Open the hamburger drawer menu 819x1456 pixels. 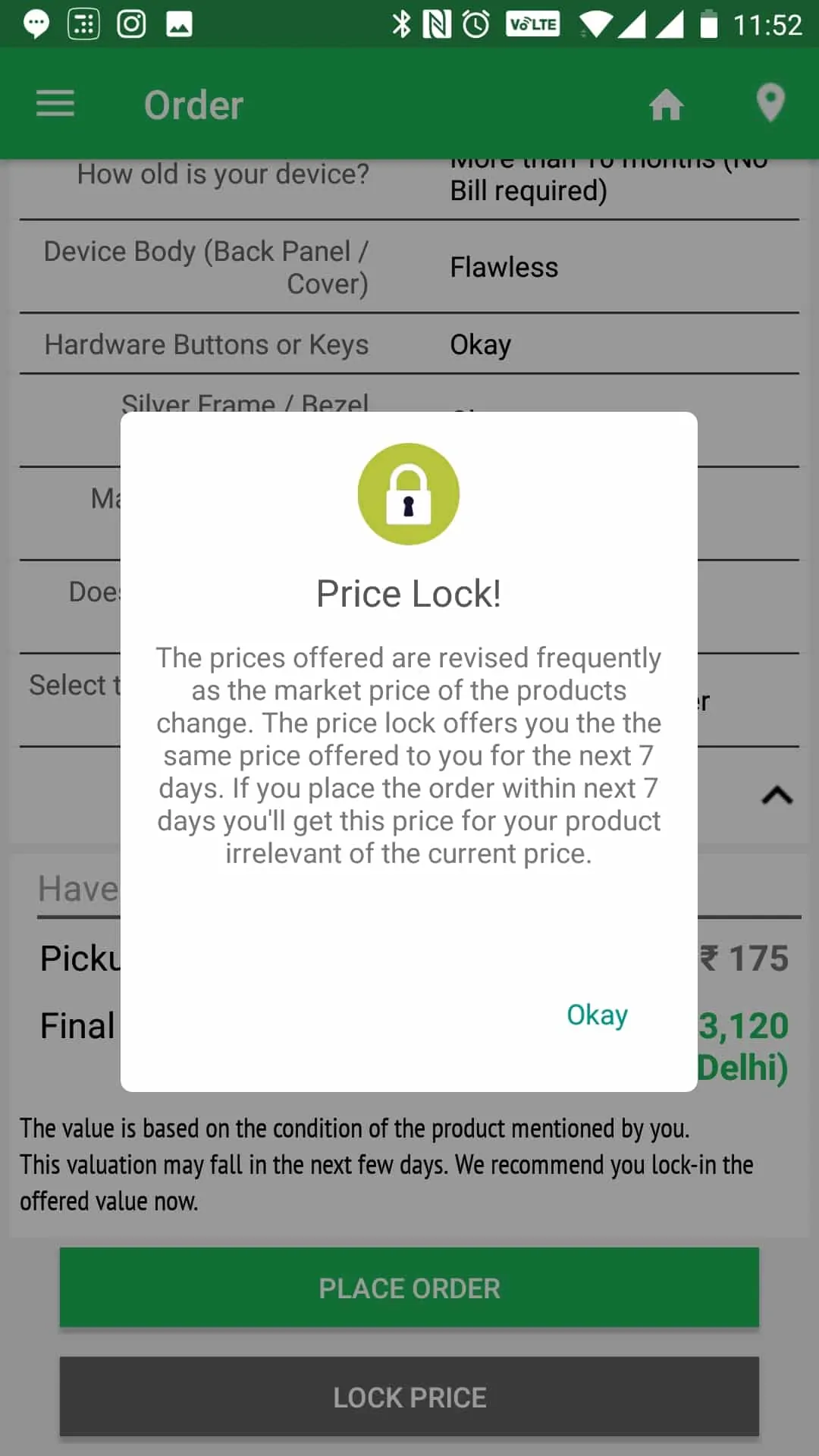(x=55, y=104)
